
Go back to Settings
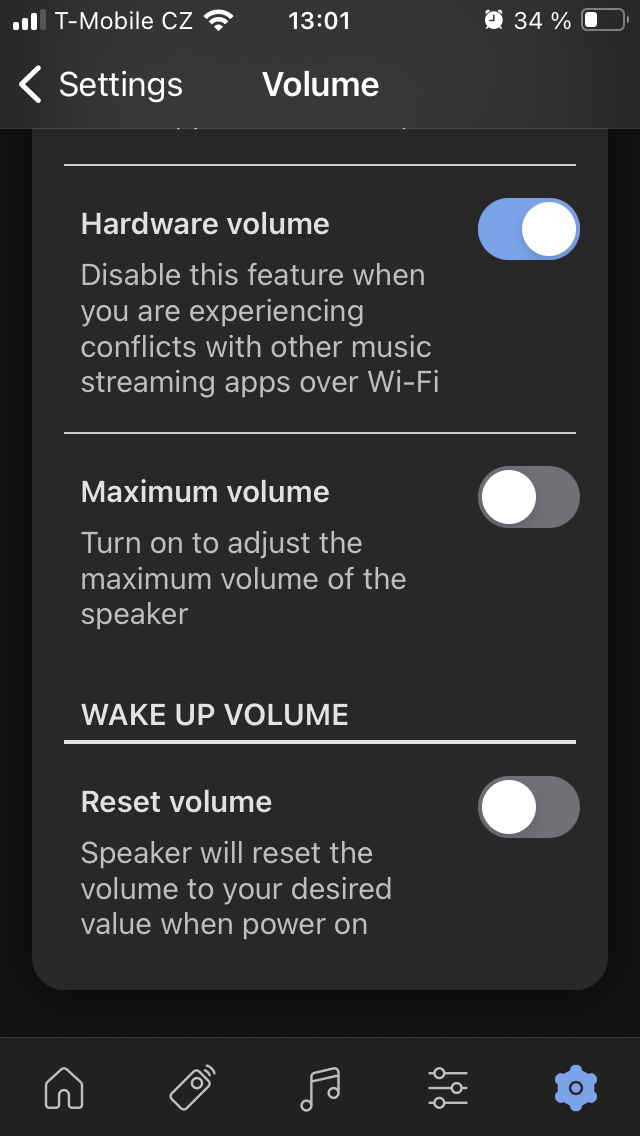(x=100, y=85)
